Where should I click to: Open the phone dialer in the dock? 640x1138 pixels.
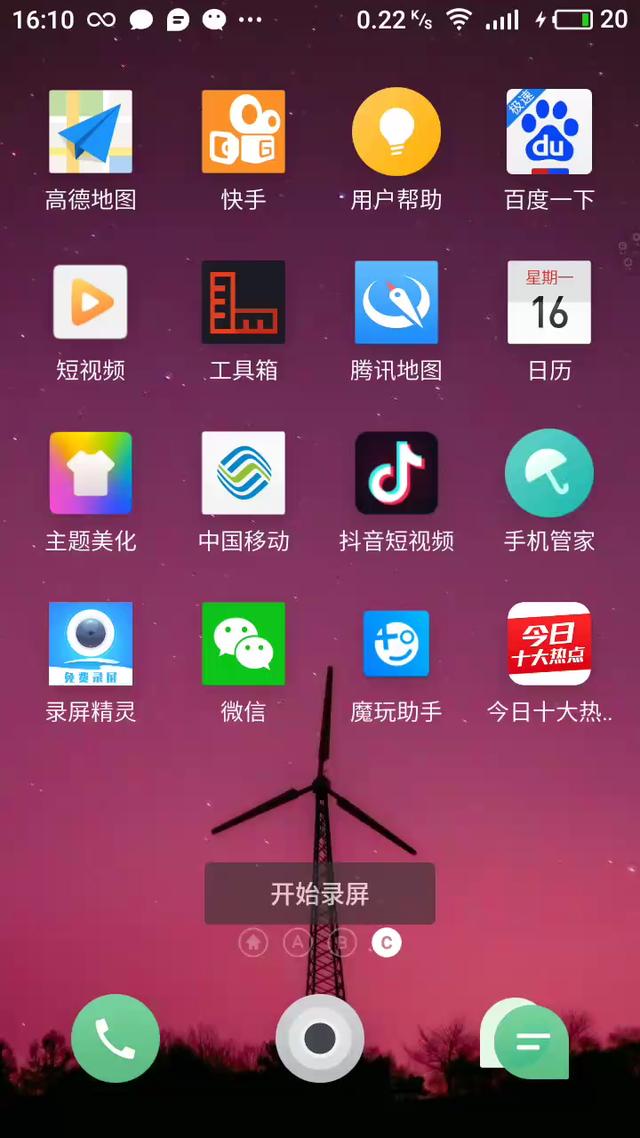point(115,1038)
